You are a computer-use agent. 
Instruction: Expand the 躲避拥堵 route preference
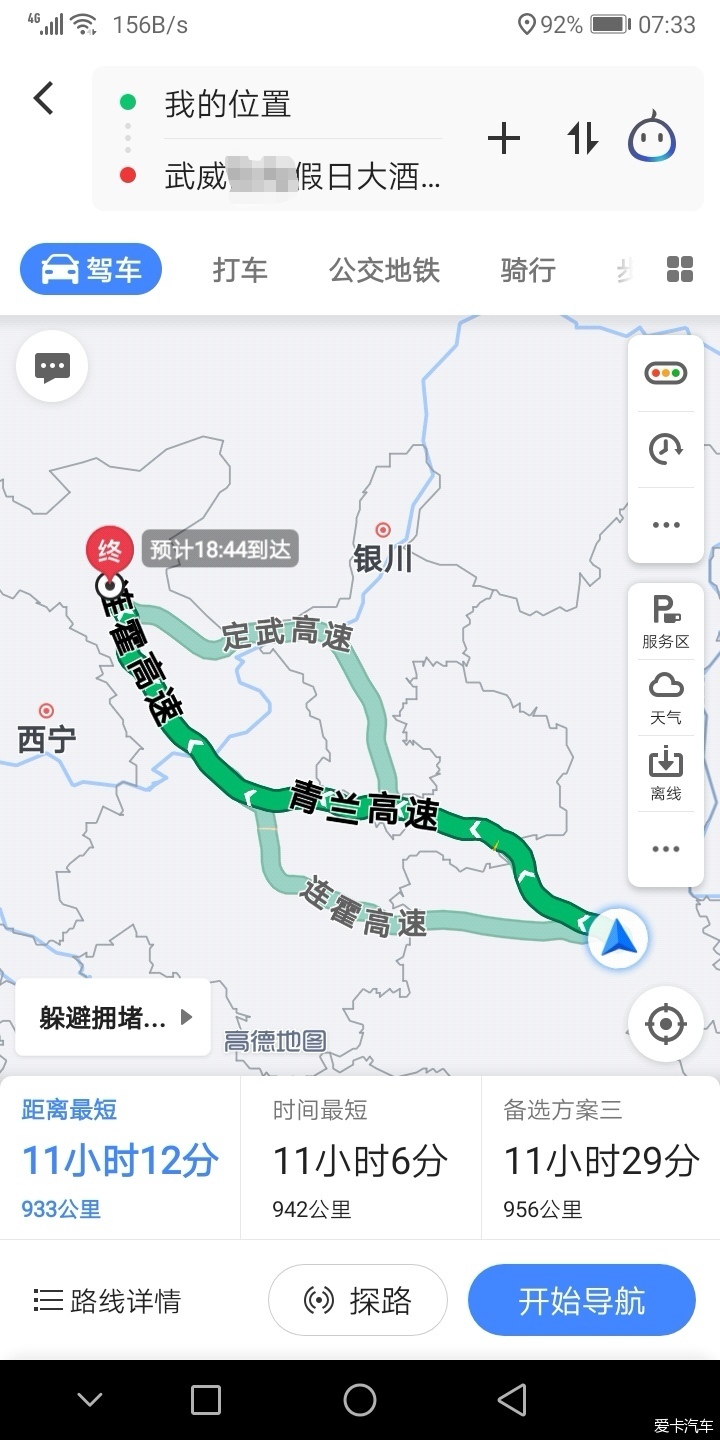[x=114, y=1018]
